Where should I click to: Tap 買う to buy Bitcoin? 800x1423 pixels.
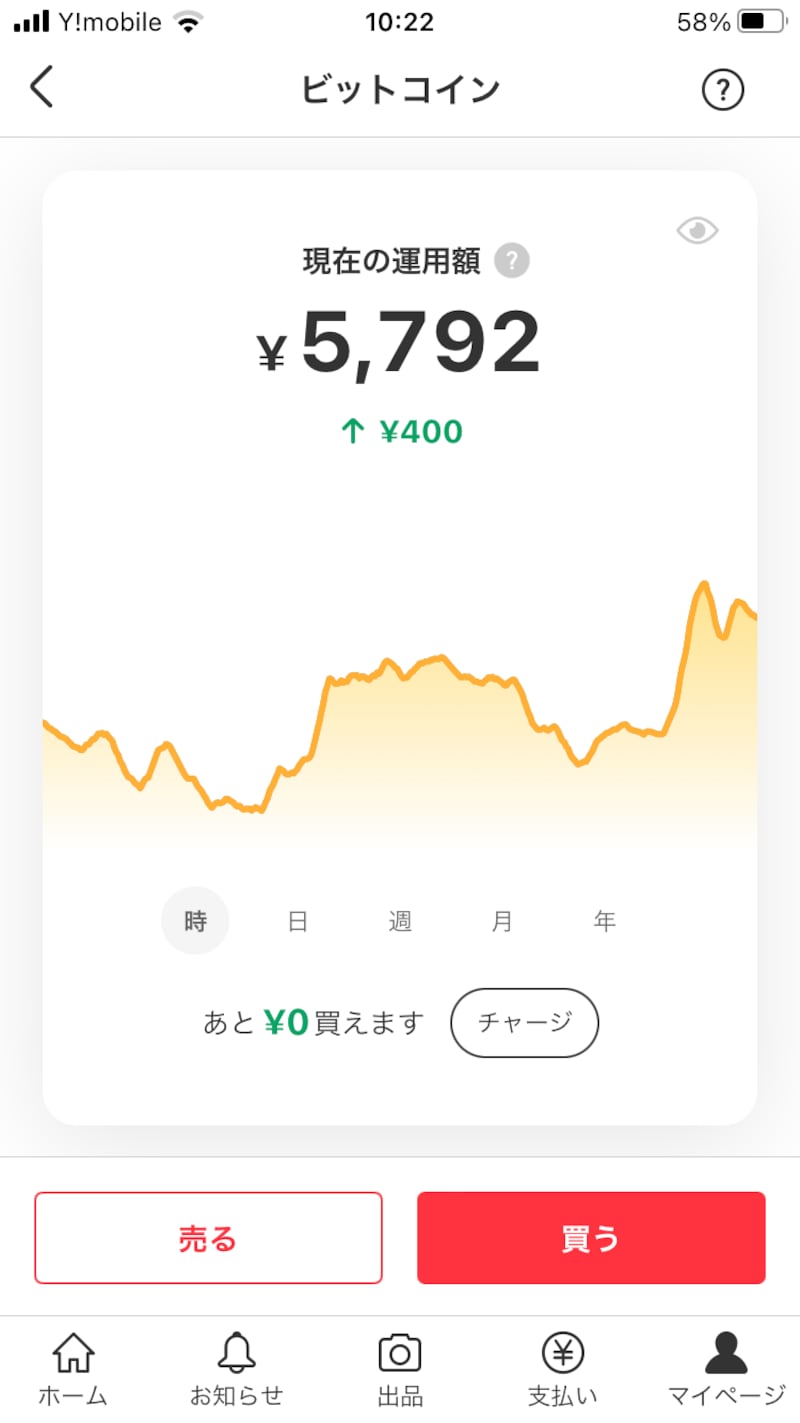[591, 1238]
